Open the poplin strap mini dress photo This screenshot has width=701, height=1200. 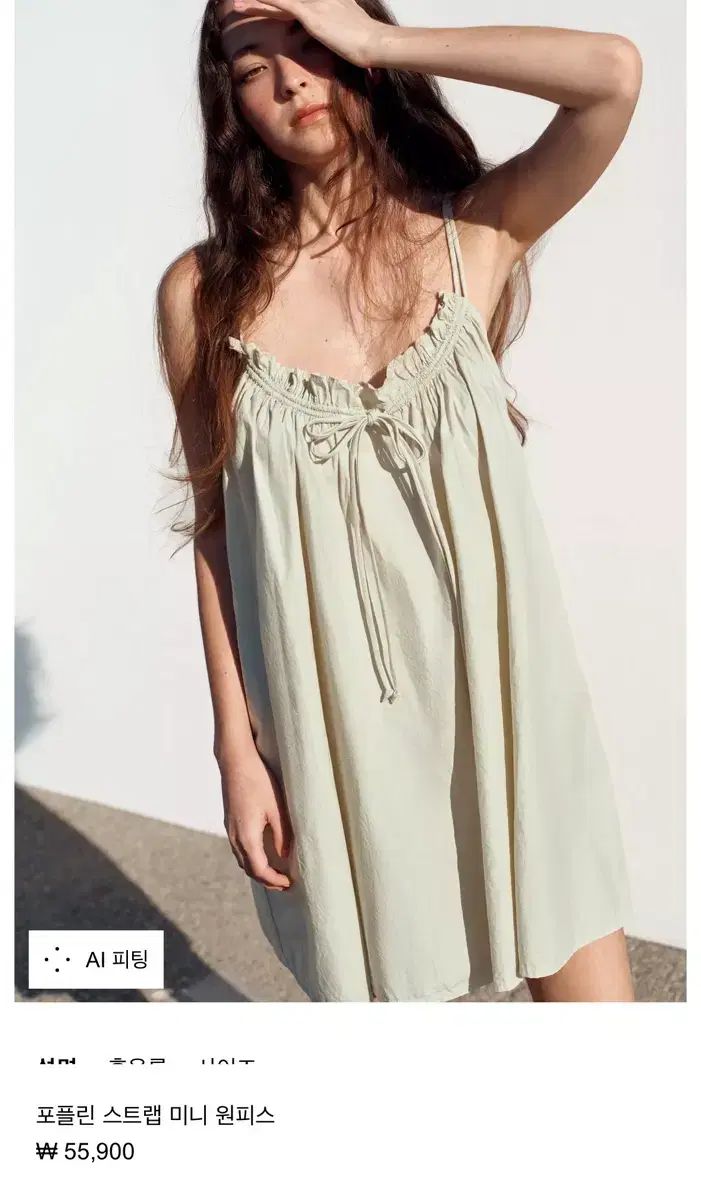350,500
